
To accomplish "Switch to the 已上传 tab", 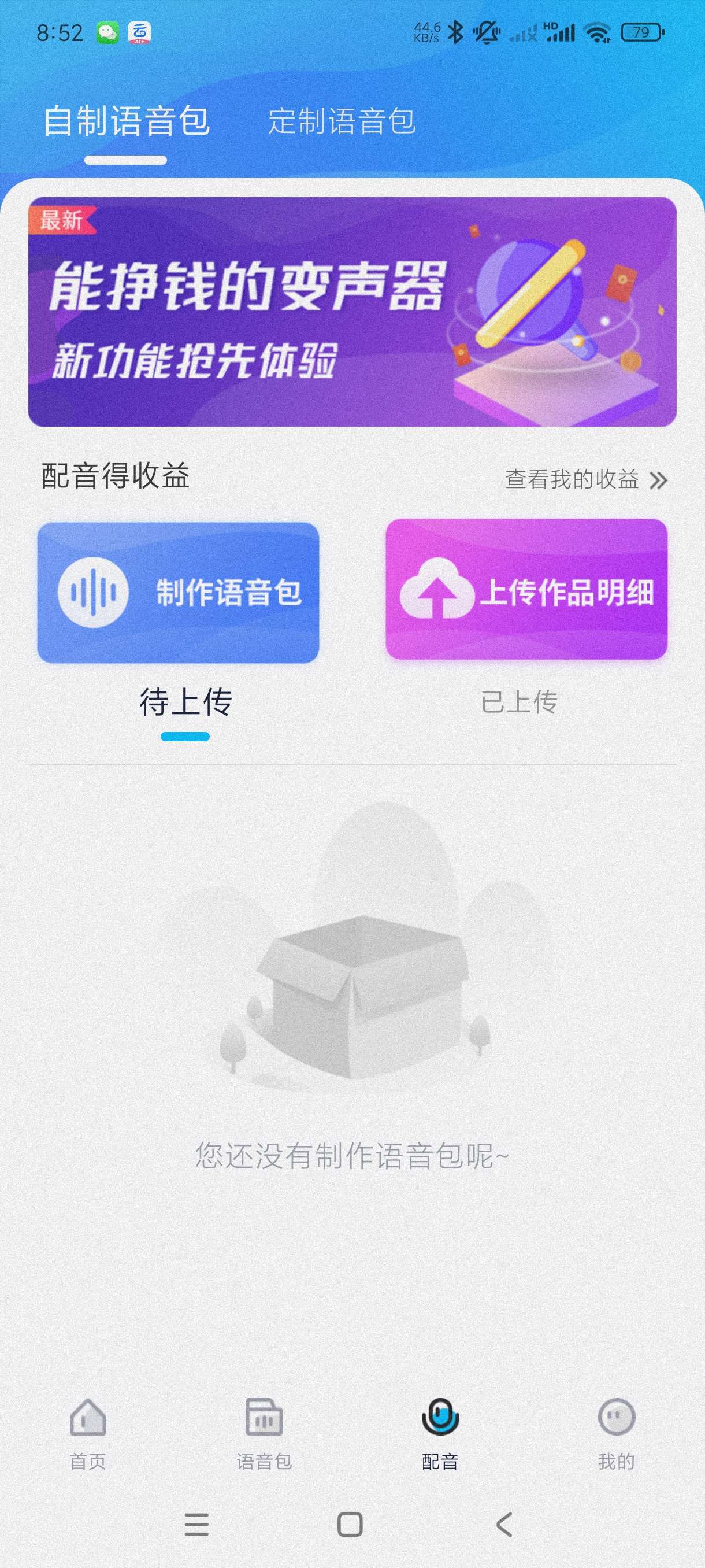I will (519, 702).
